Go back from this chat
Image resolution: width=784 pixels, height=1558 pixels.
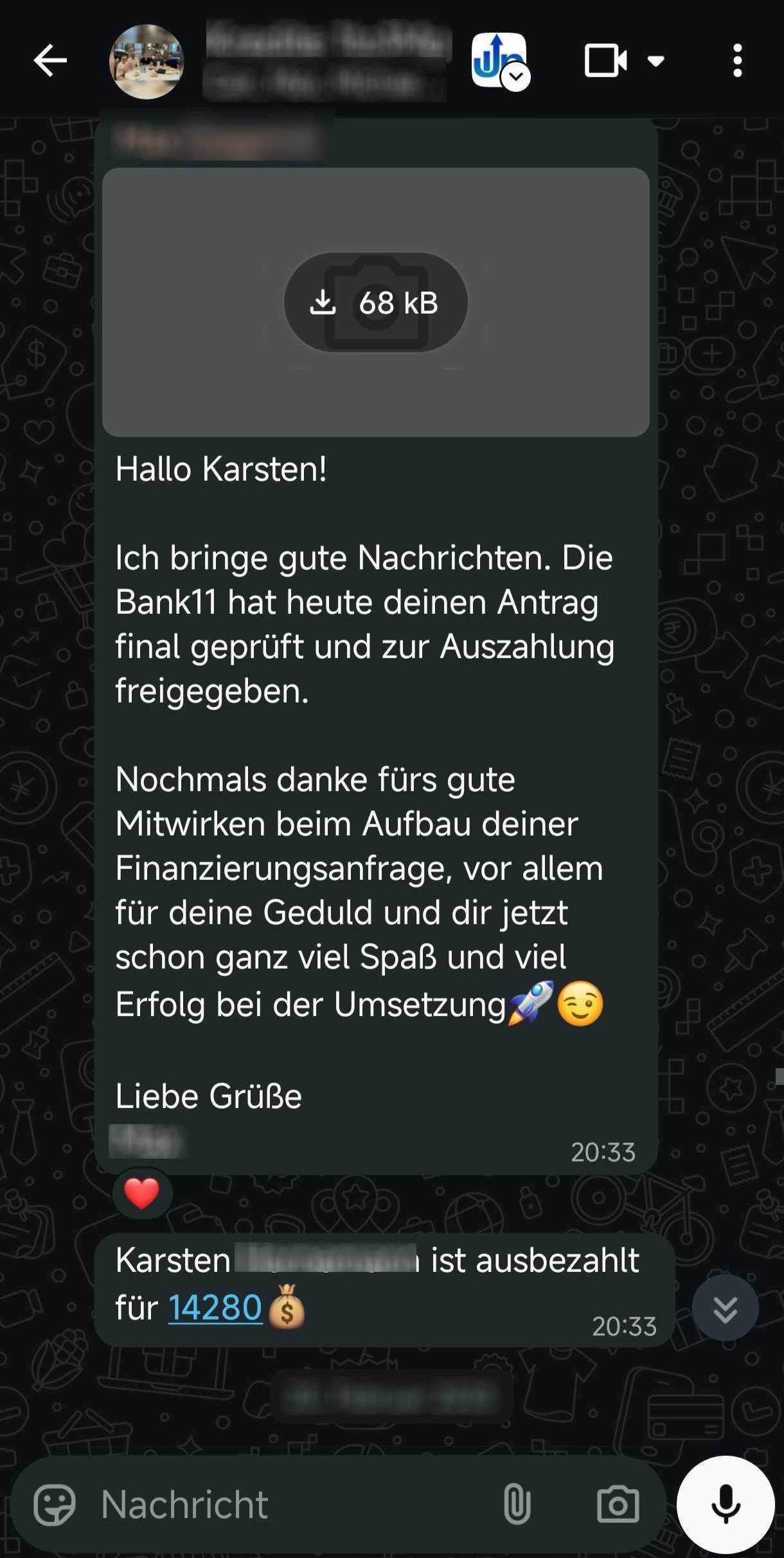point(50,61)
